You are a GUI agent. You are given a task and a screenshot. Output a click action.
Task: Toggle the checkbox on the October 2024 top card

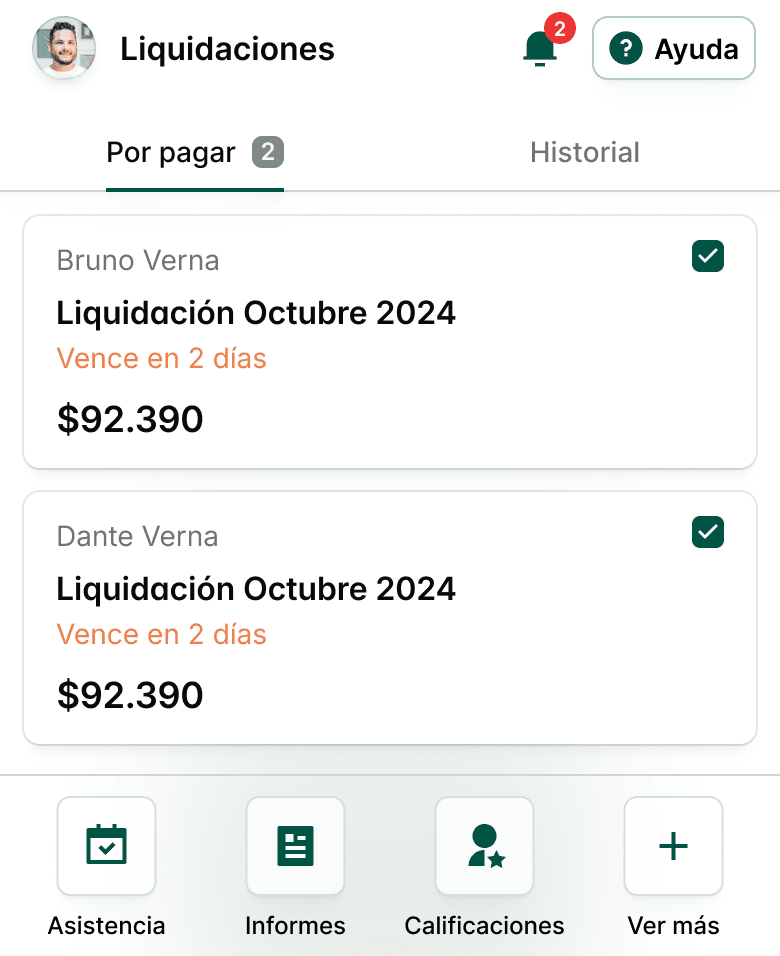click(707, 256)
